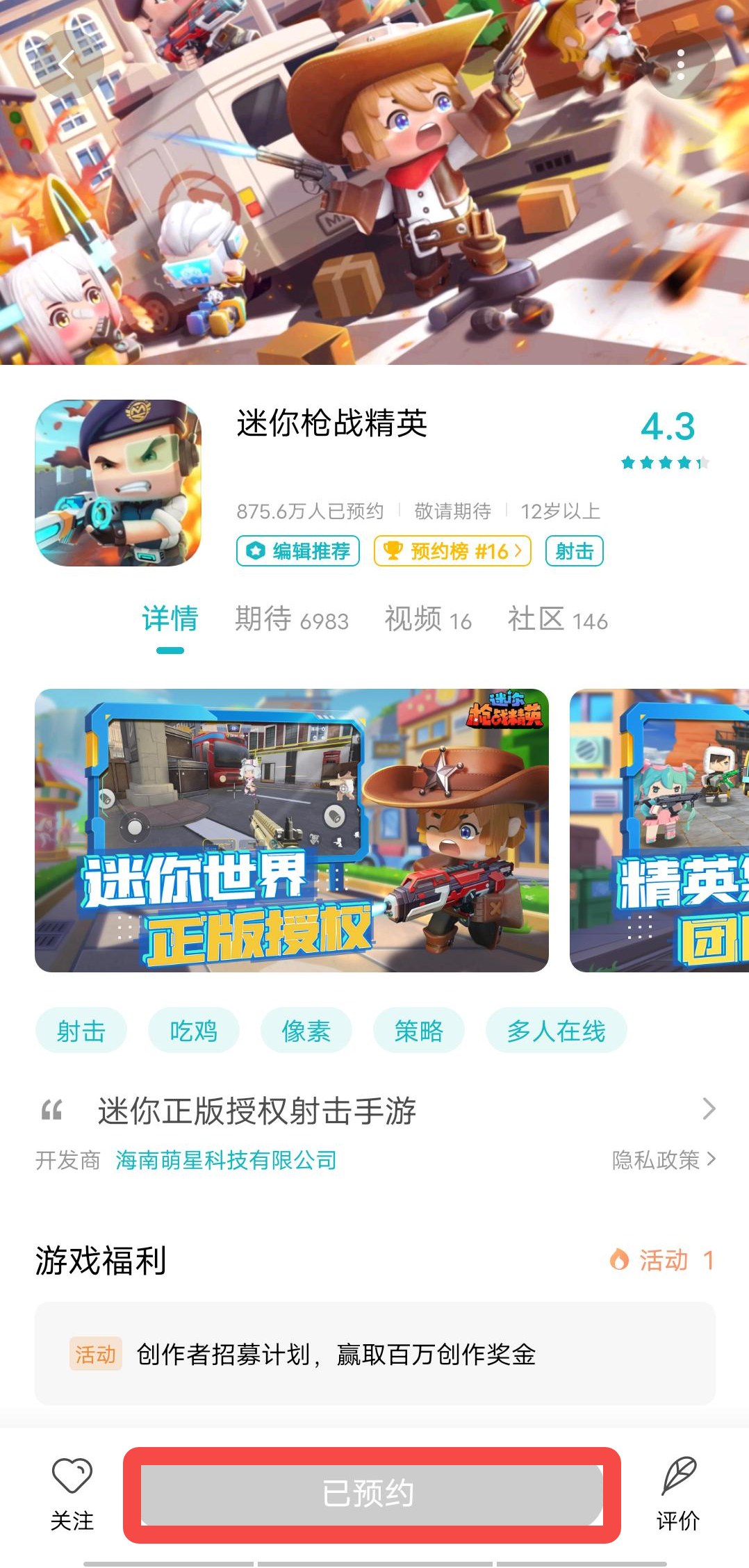
Task: Switch to the 期待 tab
Action: (x=291, y=619)
